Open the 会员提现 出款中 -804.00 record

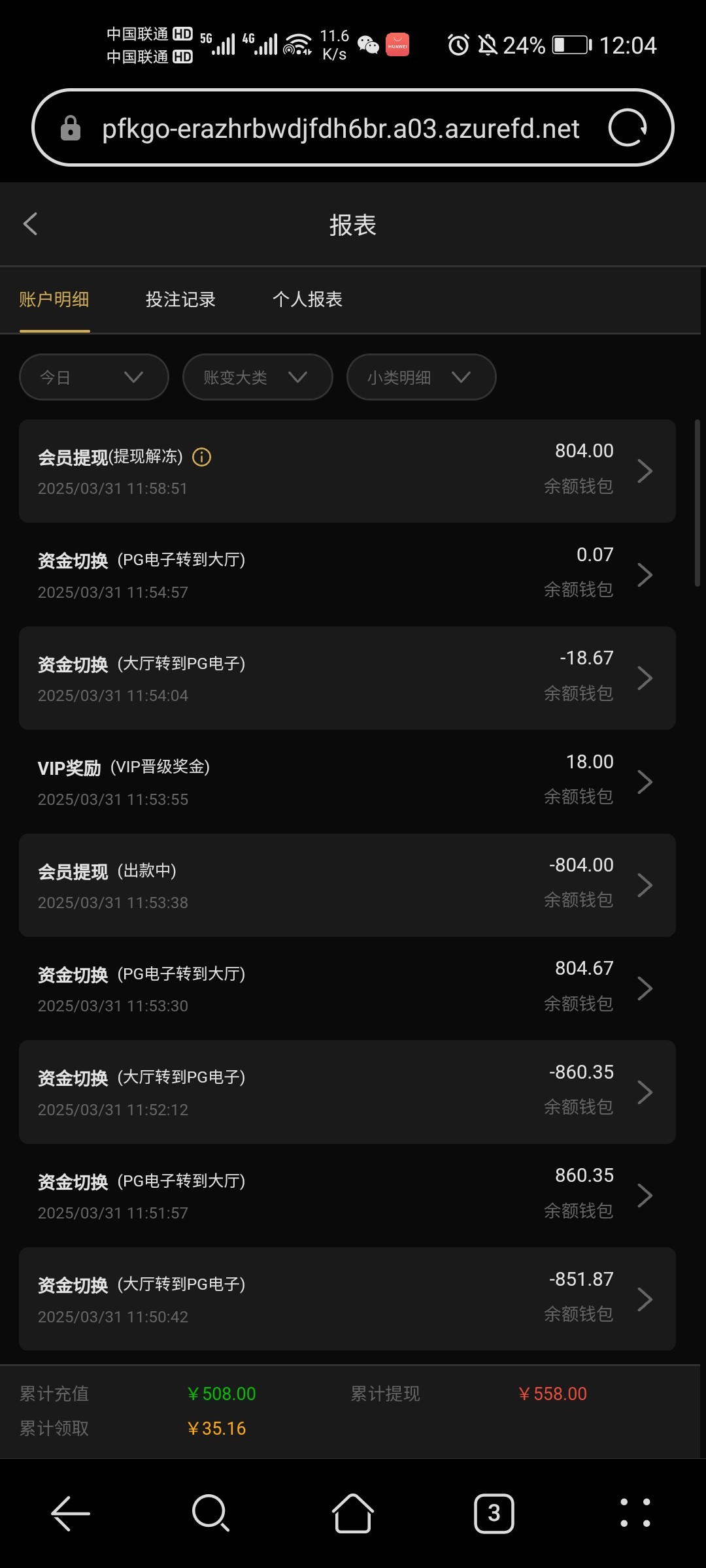pos(346,885)
